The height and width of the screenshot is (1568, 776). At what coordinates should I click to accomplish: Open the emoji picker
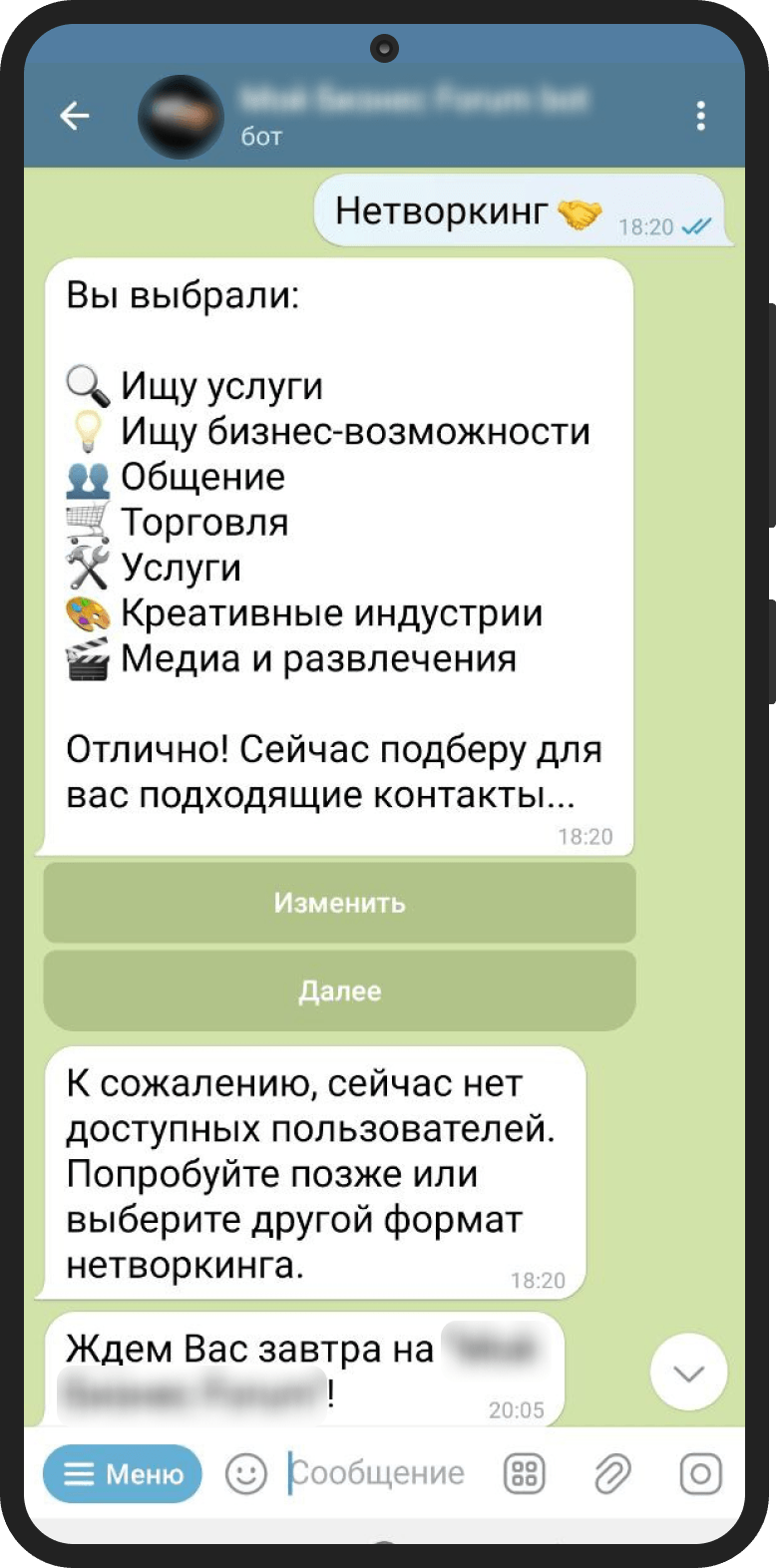(x=245, y=1473)
